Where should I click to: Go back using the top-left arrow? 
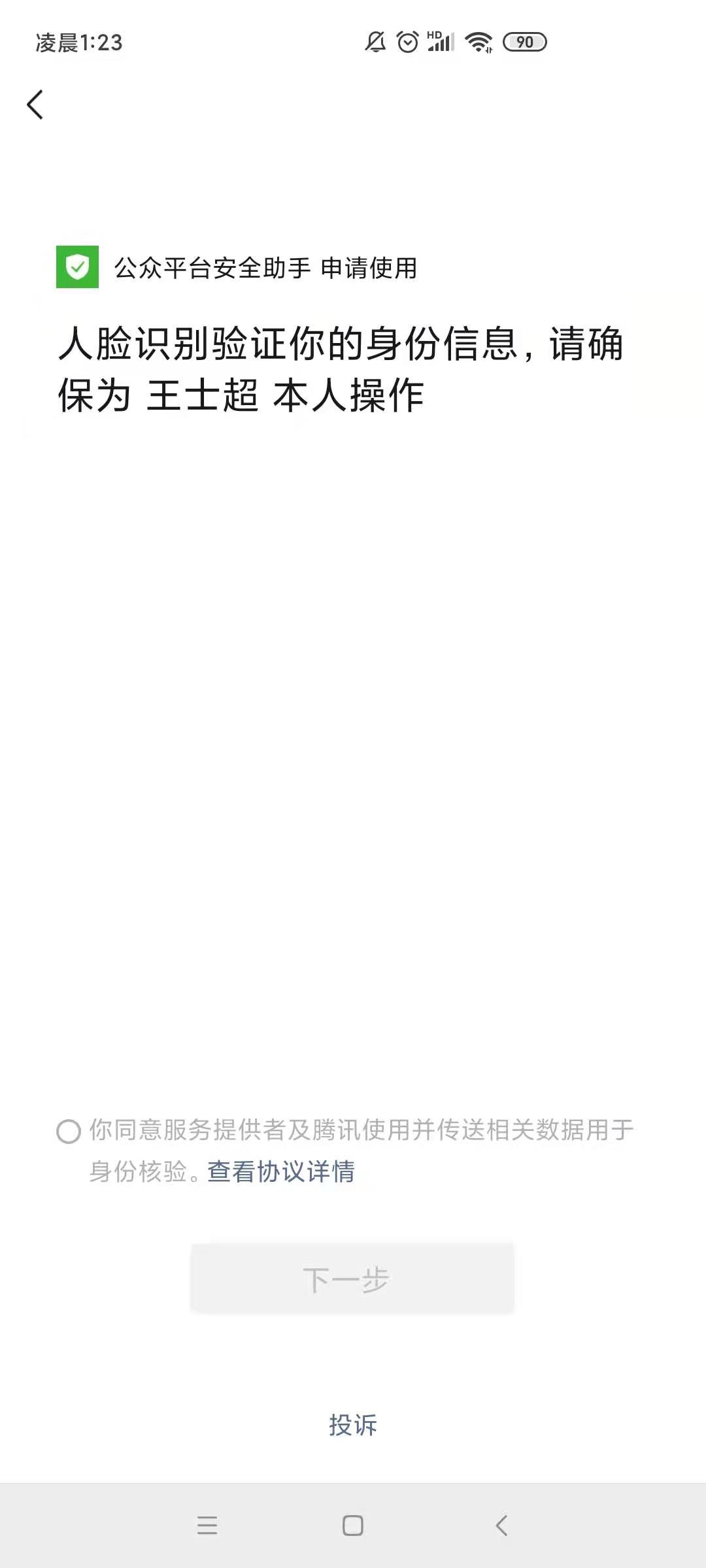coord(35,105)
